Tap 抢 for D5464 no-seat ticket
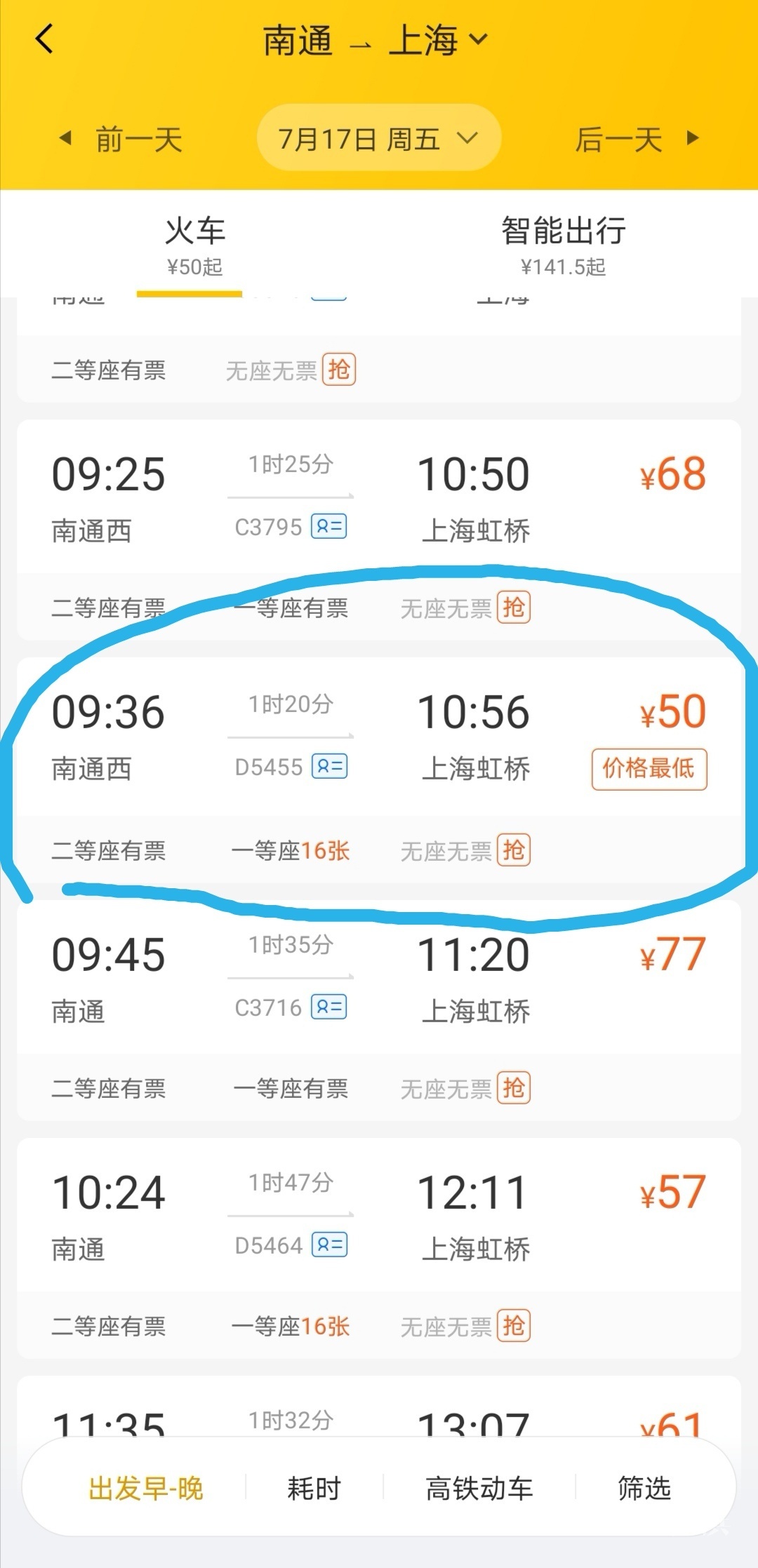The height and width of the screenshot is (1568, 758). 514,1326
